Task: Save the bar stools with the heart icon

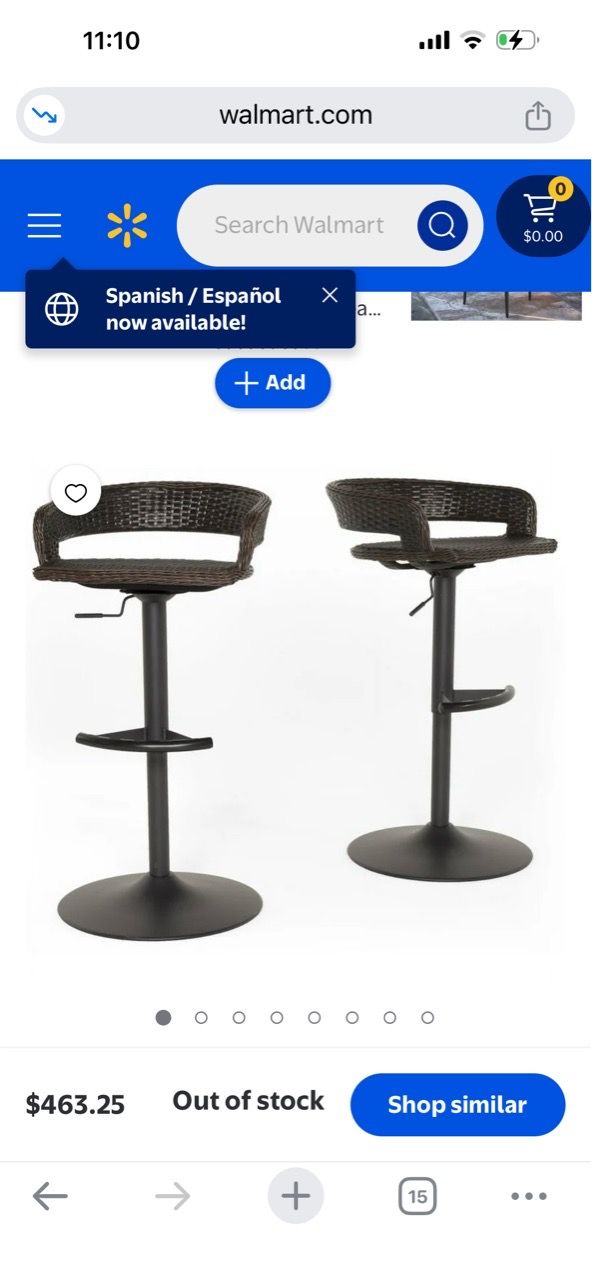Action: 76,492
